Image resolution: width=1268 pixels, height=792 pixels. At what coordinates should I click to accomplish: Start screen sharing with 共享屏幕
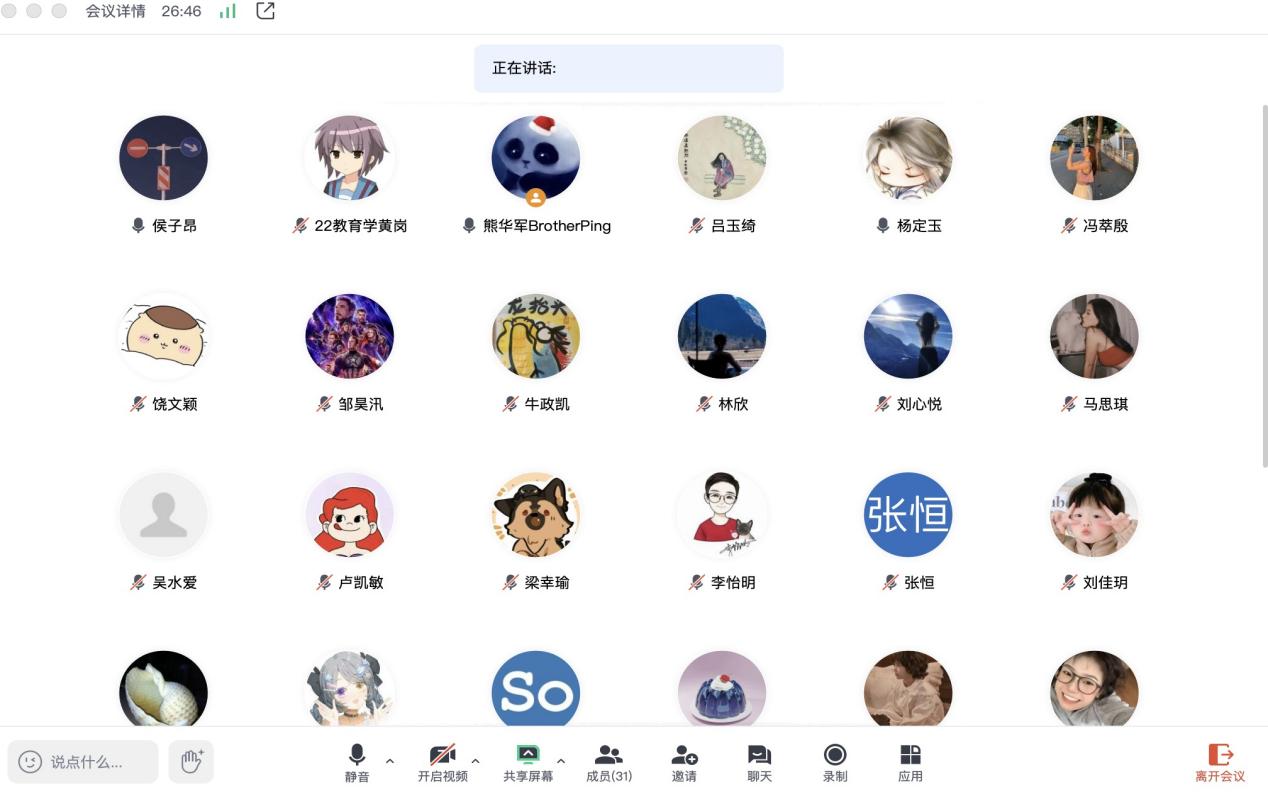point(528,762)
